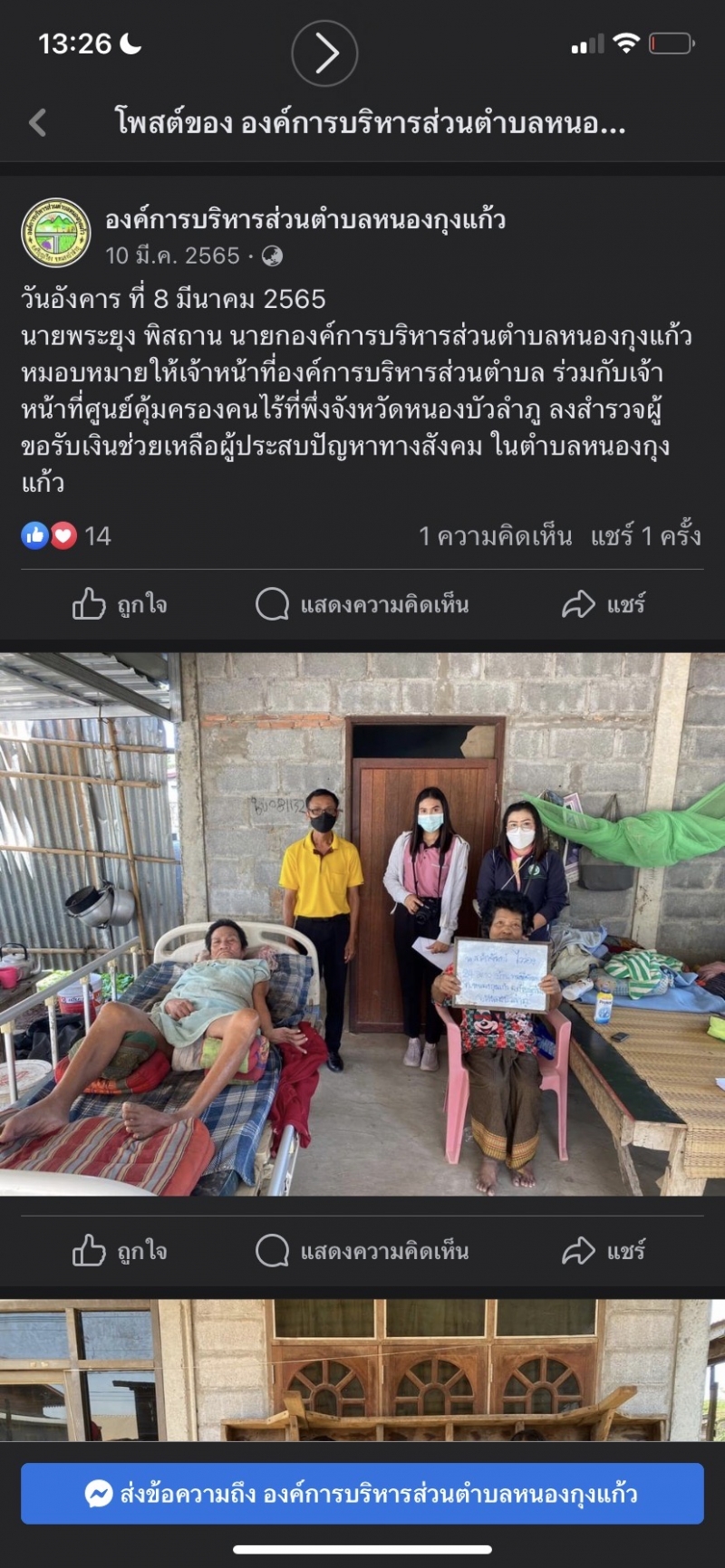Comment on the post under the text
The height and width of the screenshot is (1568, 725).
click(362, 604)
